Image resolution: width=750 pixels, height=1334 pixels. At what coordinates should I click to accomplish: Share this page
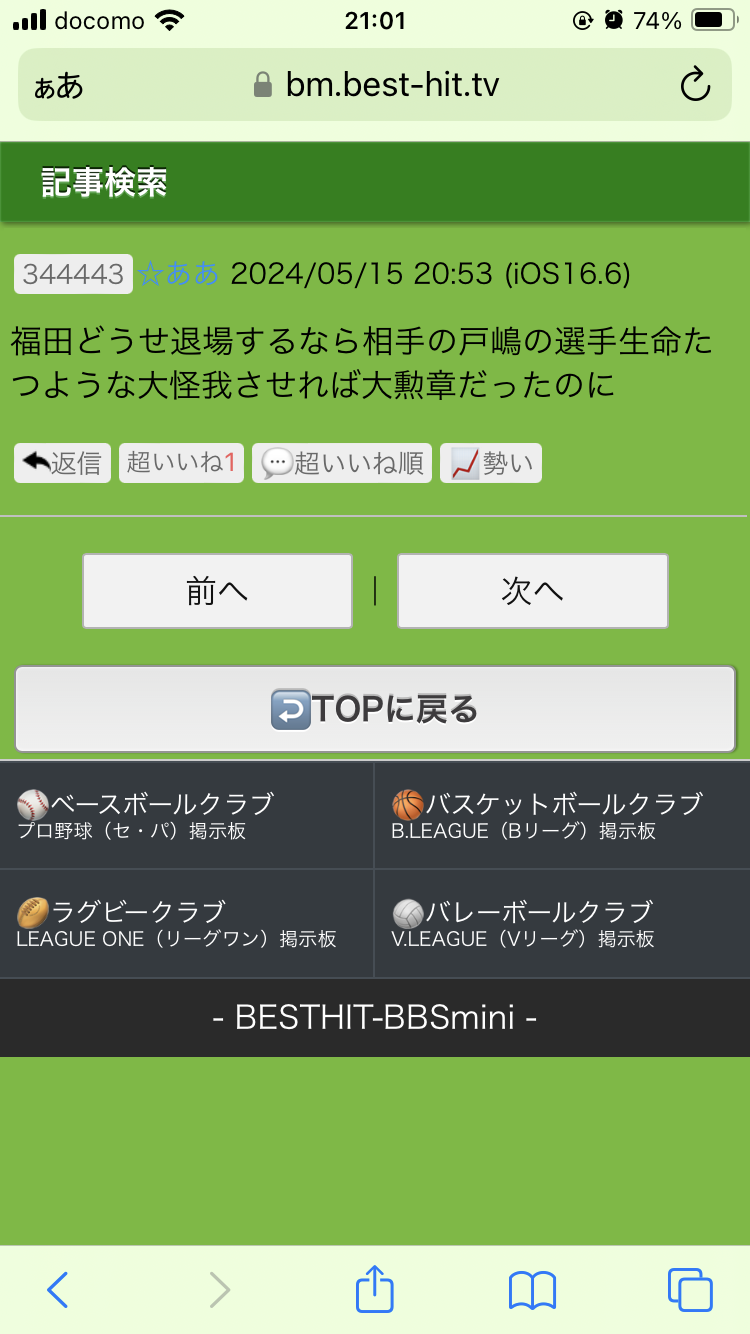coord(375,1290)
